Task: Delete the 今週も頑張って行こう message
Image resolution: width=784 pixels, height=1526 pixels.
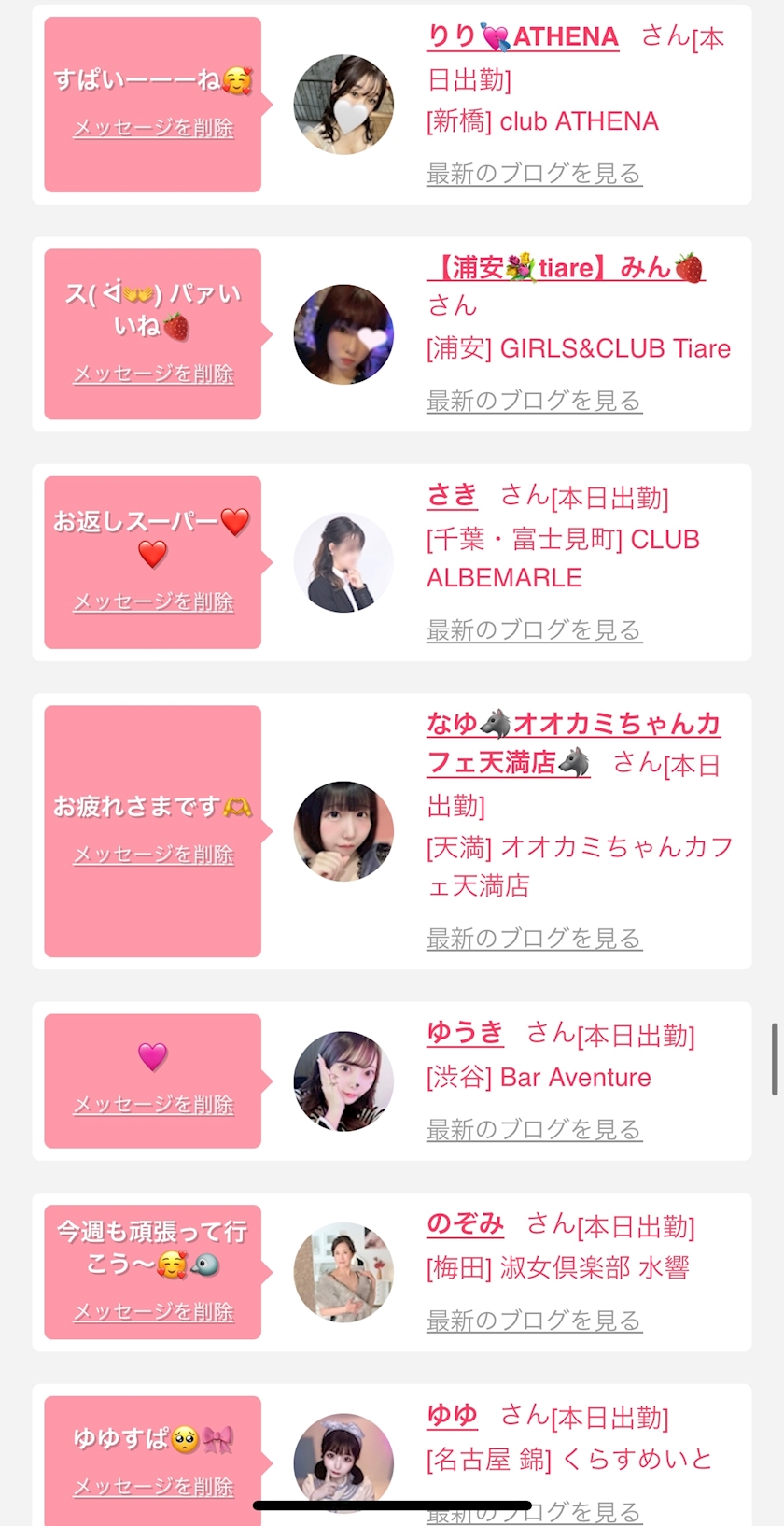Action: (x=153, y=1312)
